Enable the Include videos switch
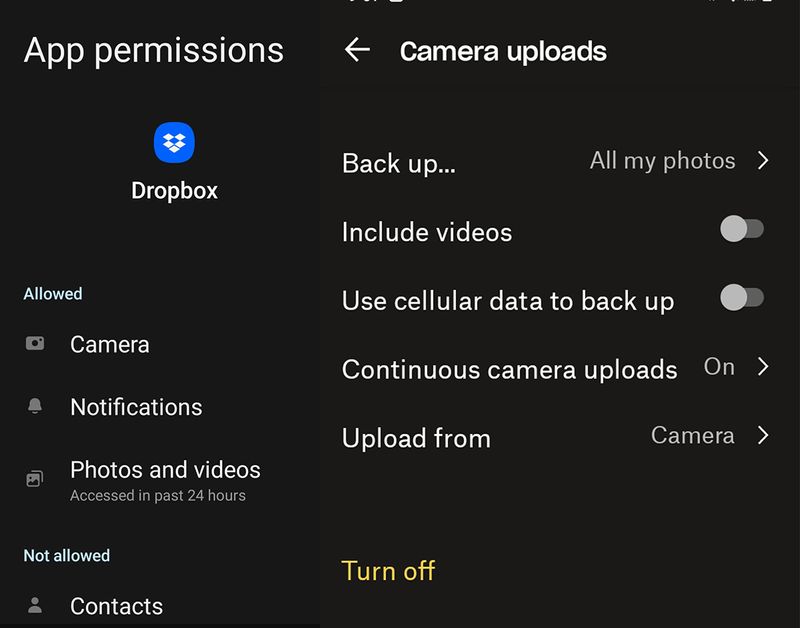This screenshot has width=800, height=628. point(741,230)
